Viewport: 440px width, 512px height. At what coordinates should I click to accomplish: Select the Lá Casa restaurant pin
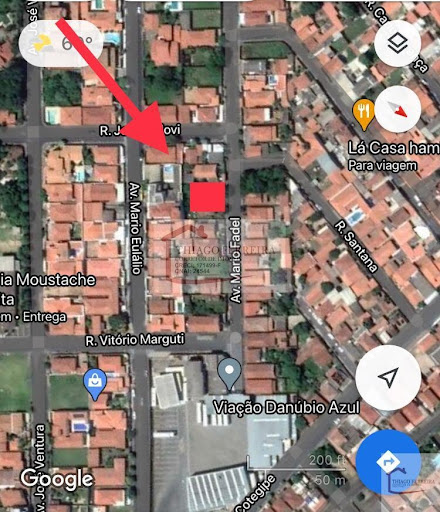point(364,114)
